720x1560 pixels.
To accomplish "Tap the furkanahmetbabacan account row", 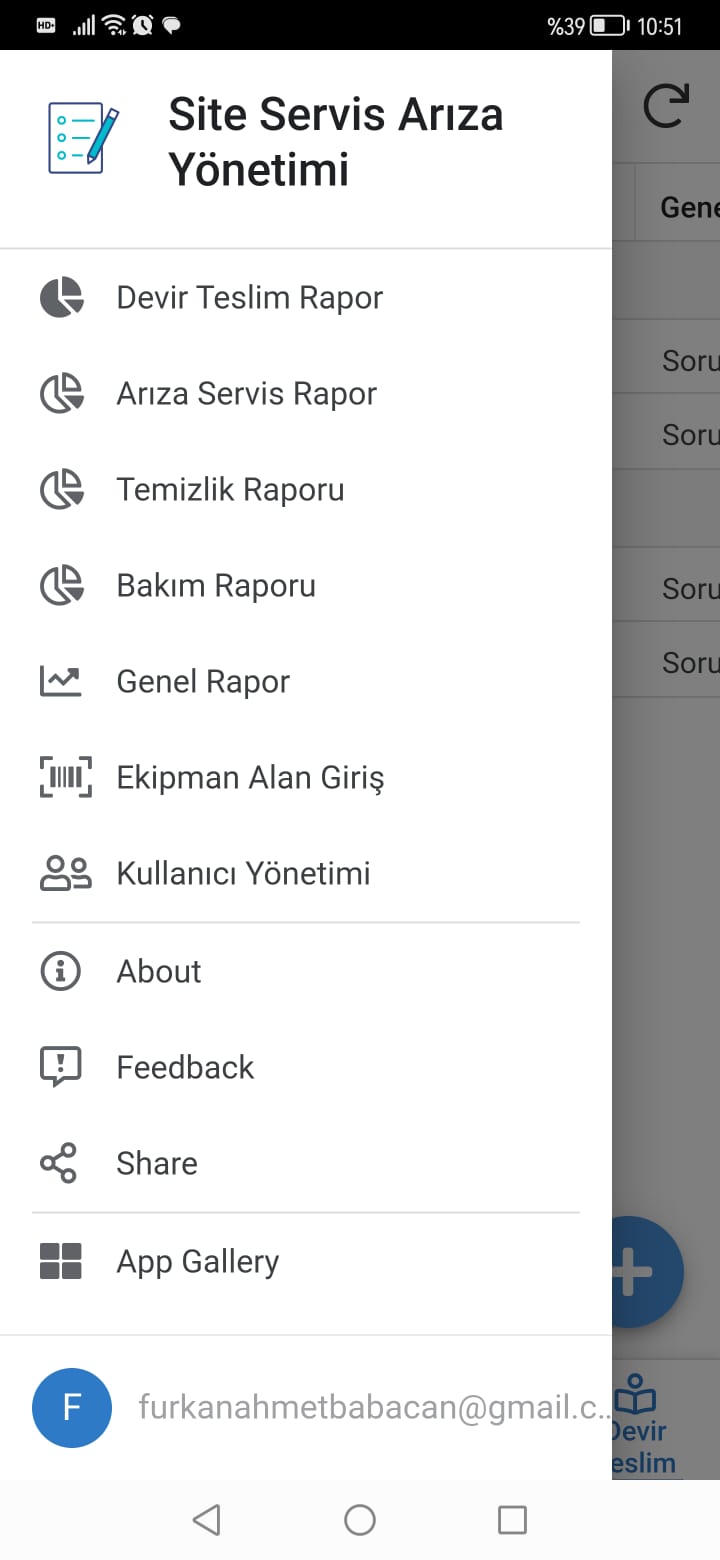I will pyautogui.click(x=306, y=1408).
